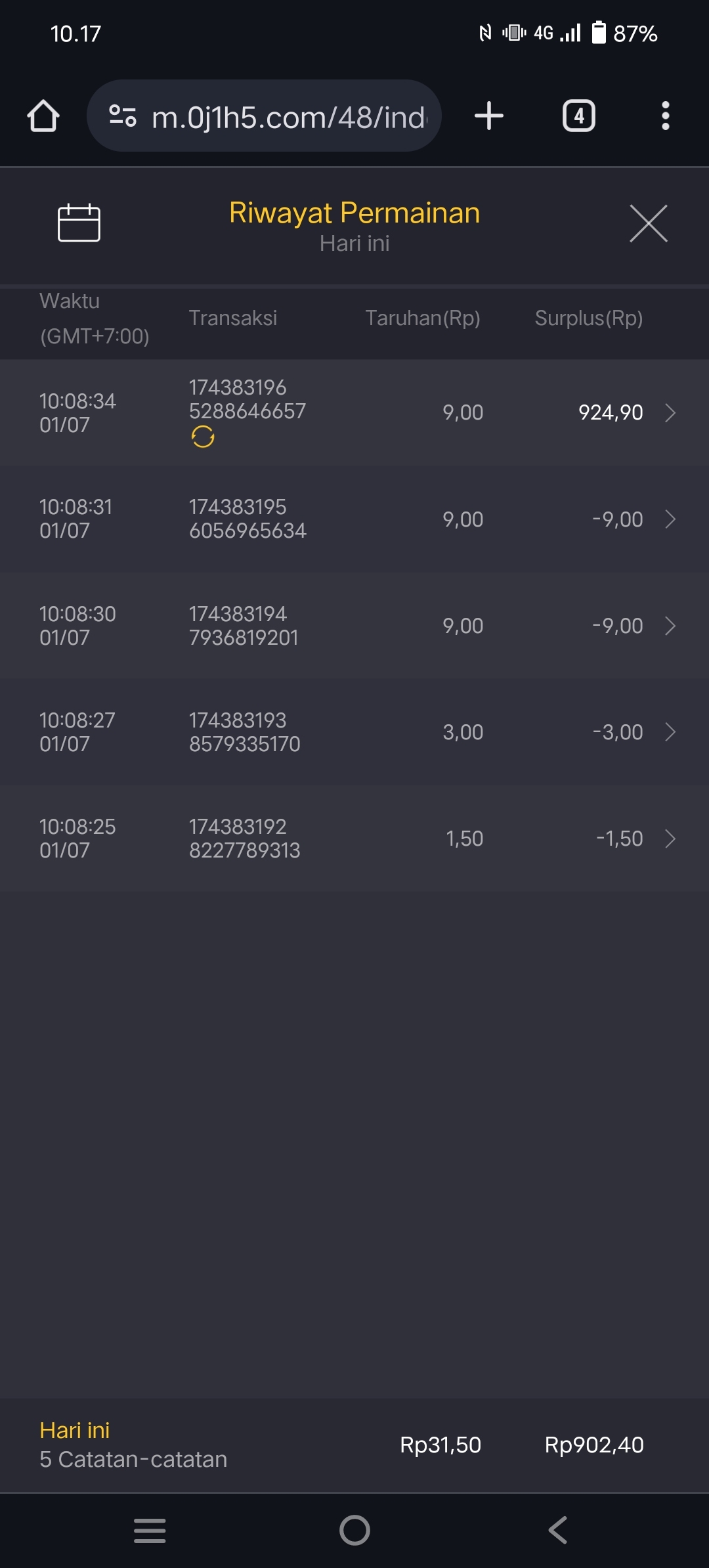
Task: Open the tab switcher showing 4 tabs
Action: point(578,116)
